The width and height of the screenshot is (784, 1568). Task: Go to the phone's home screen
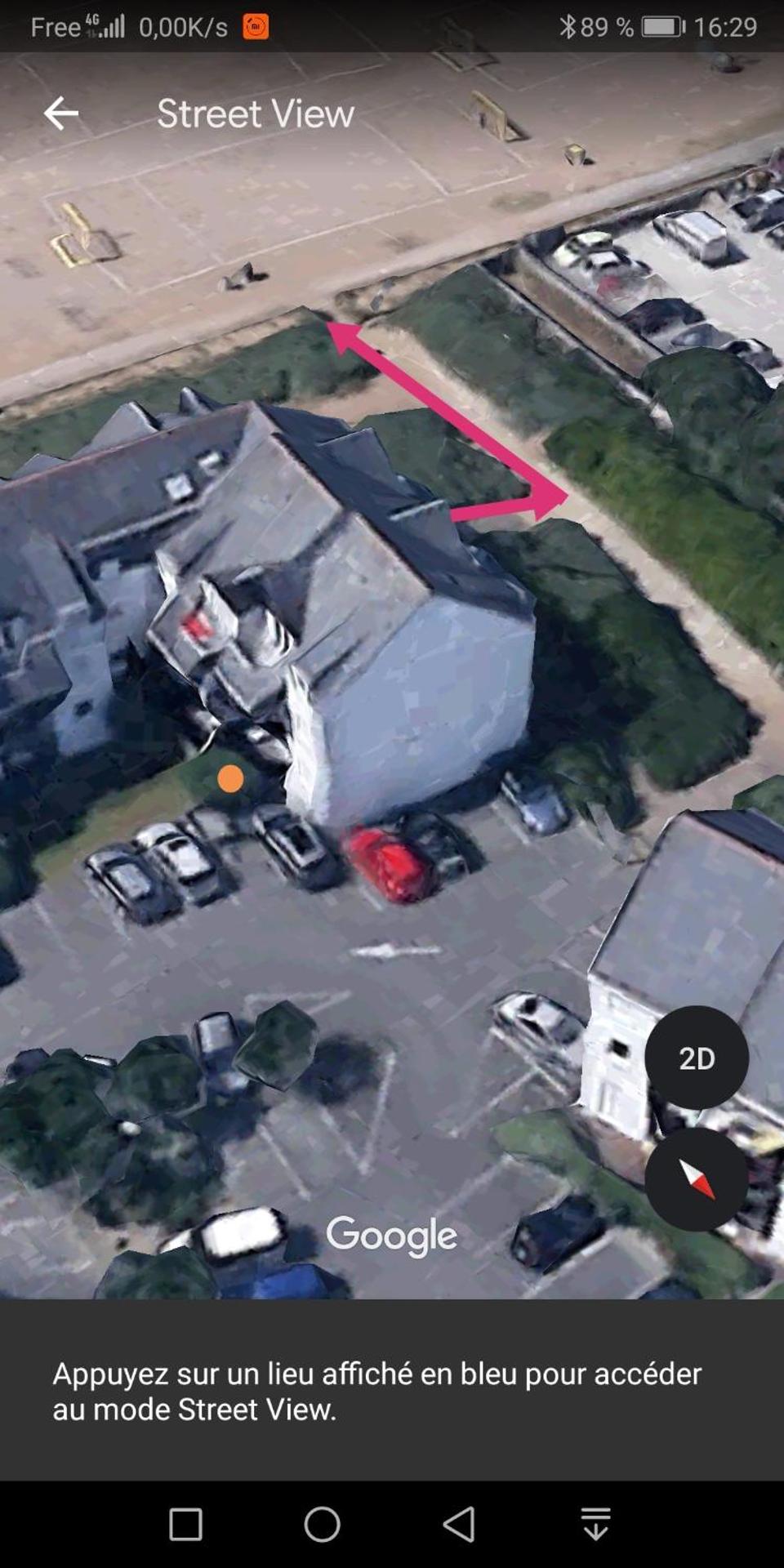coord(322,1524)
